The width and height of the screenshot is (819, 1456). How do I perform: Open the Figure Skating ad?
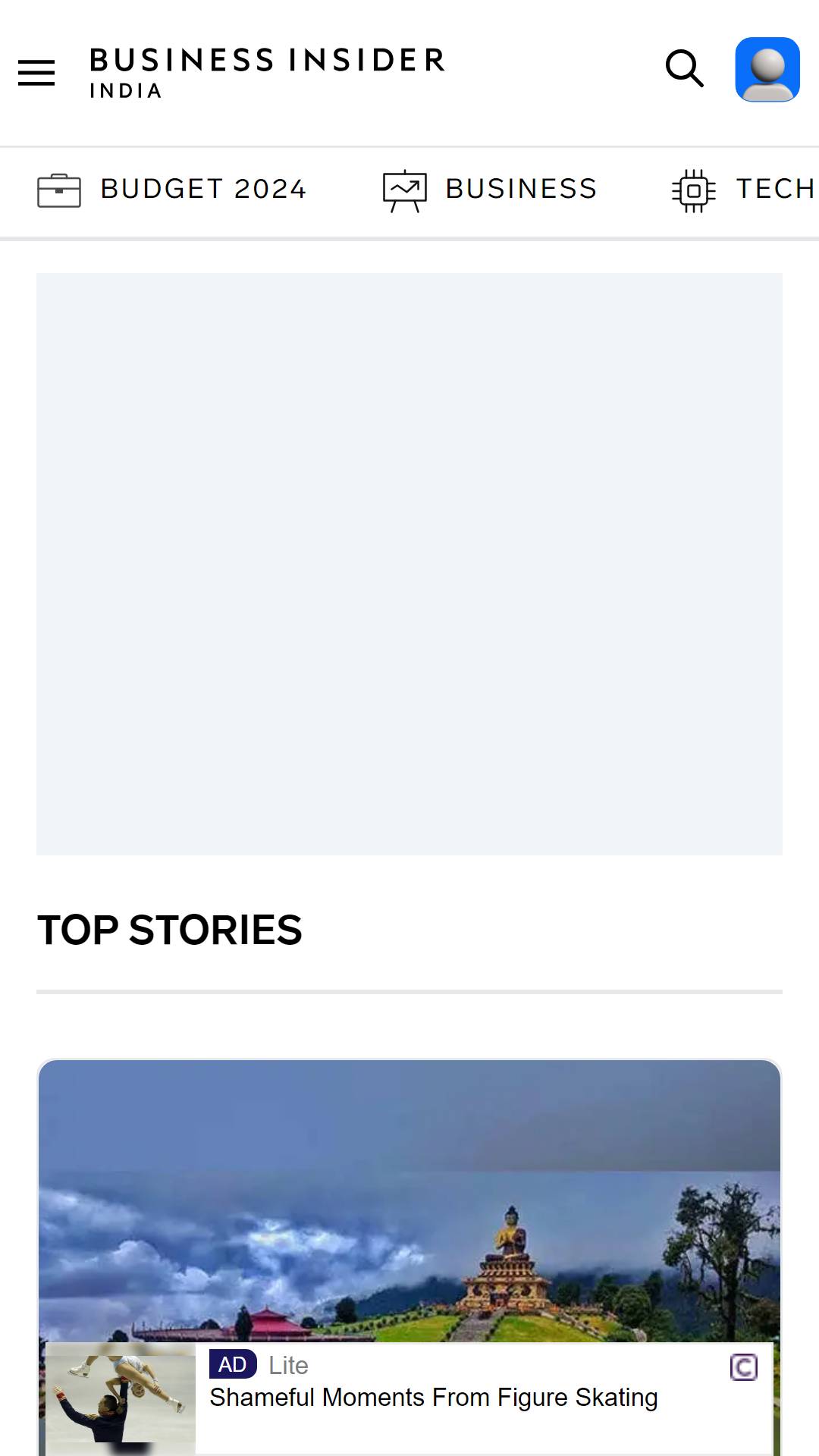pos(433,1398)
